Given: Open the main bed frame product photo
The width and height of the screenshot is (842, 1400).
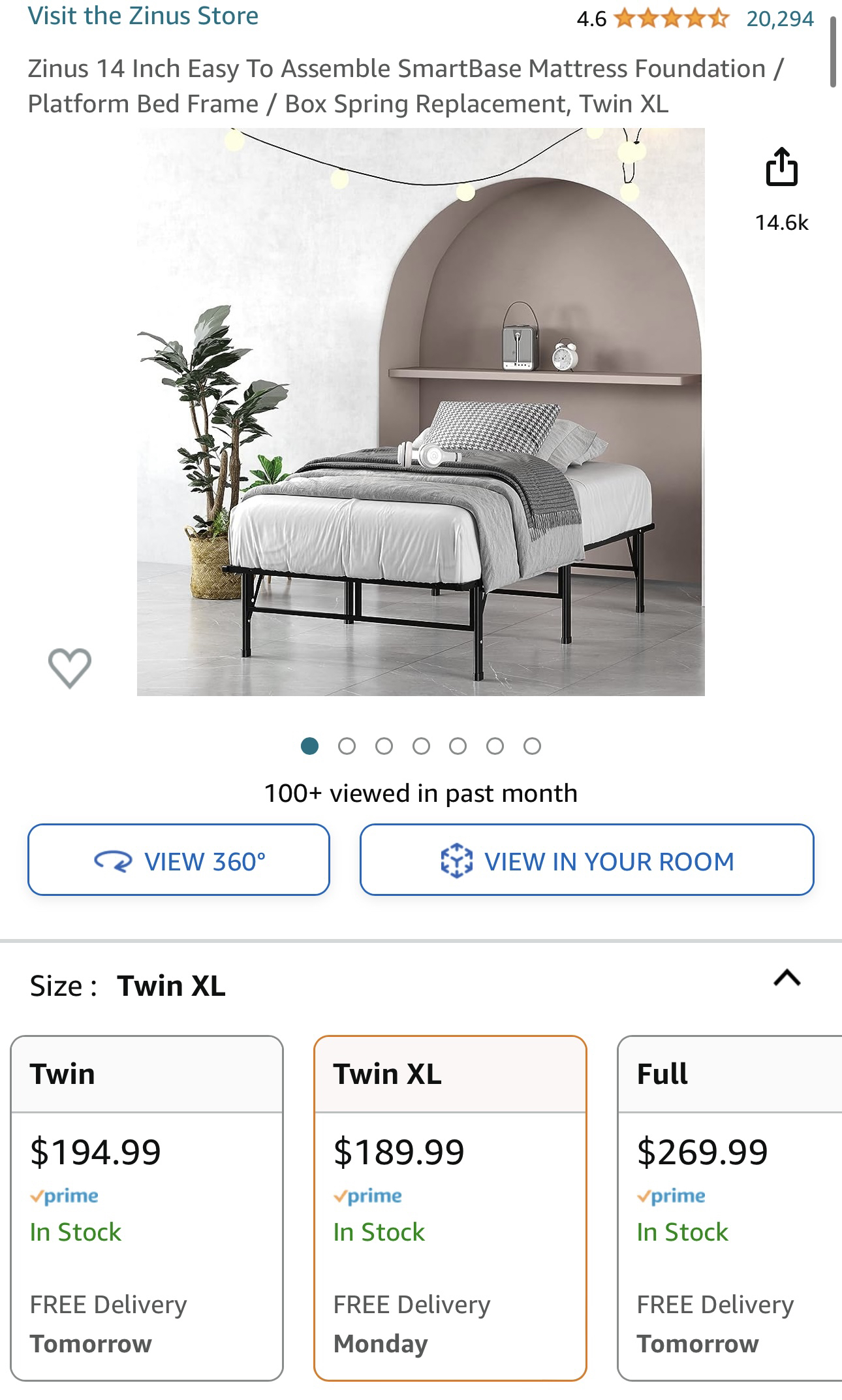Looking at the screenshot, I should [x=420, y=411].
